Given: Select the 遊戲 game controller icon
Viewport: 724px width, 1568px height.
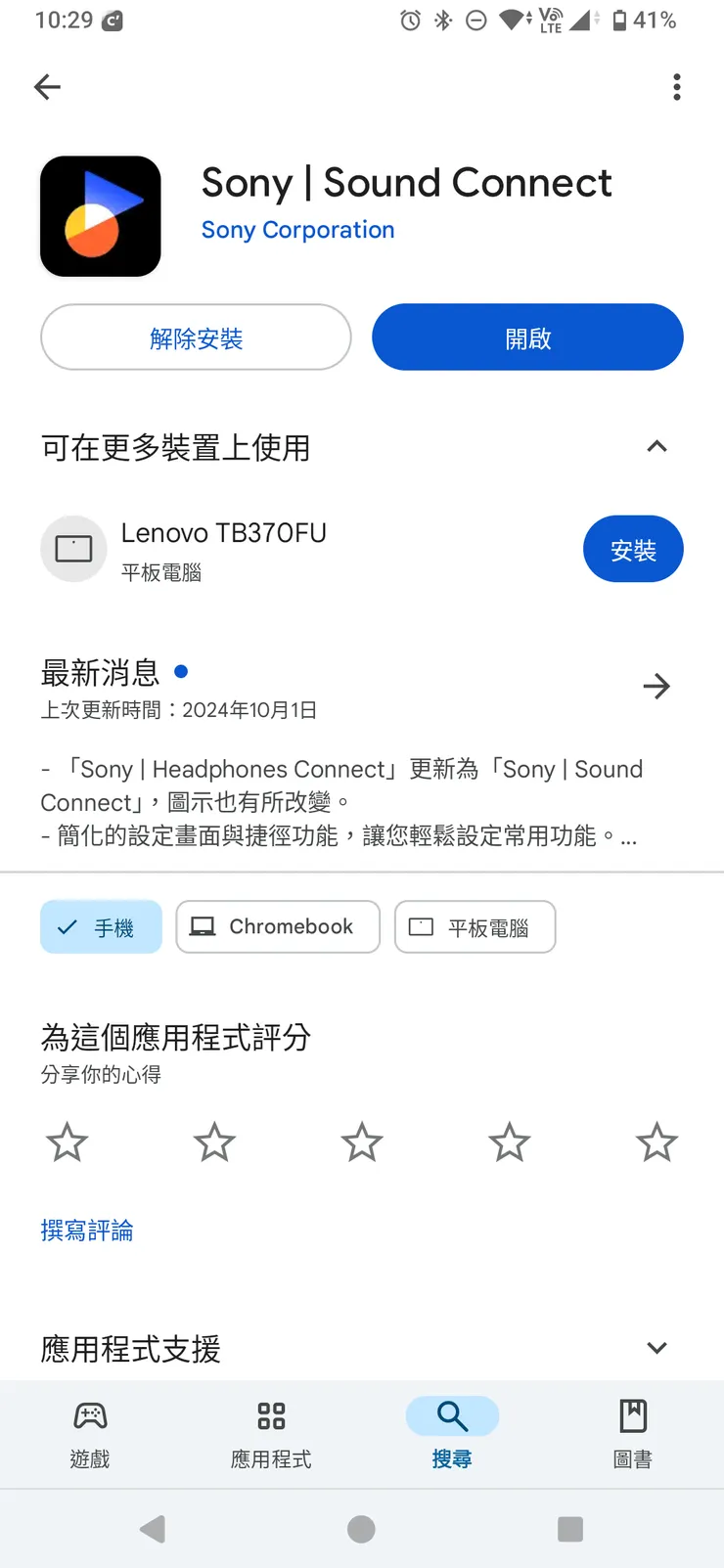Looking at the screenshot, I should pos(89,1434).
